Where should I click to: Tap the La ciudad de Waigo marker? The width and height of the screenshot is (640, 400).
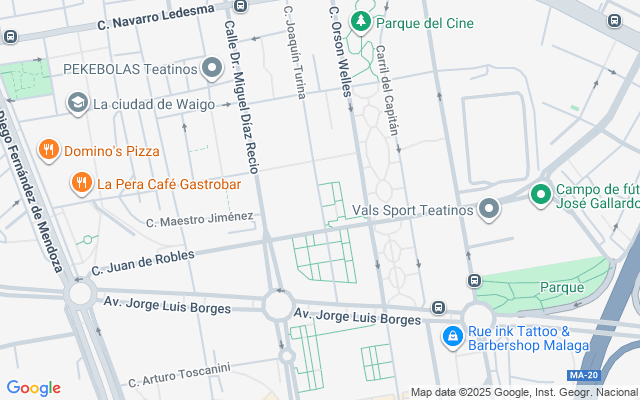[77, 102]
